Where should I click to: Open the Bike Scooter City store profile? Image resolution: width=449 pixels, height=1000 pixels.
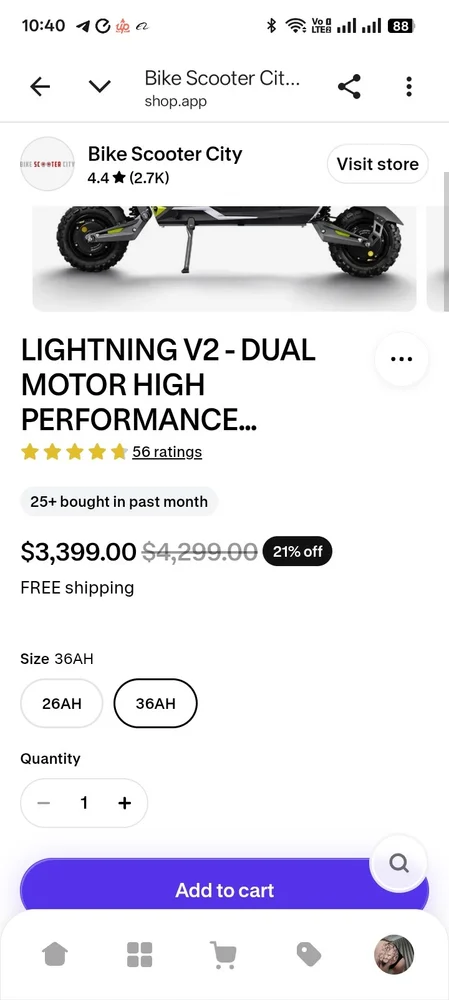[x=165, y=164]
